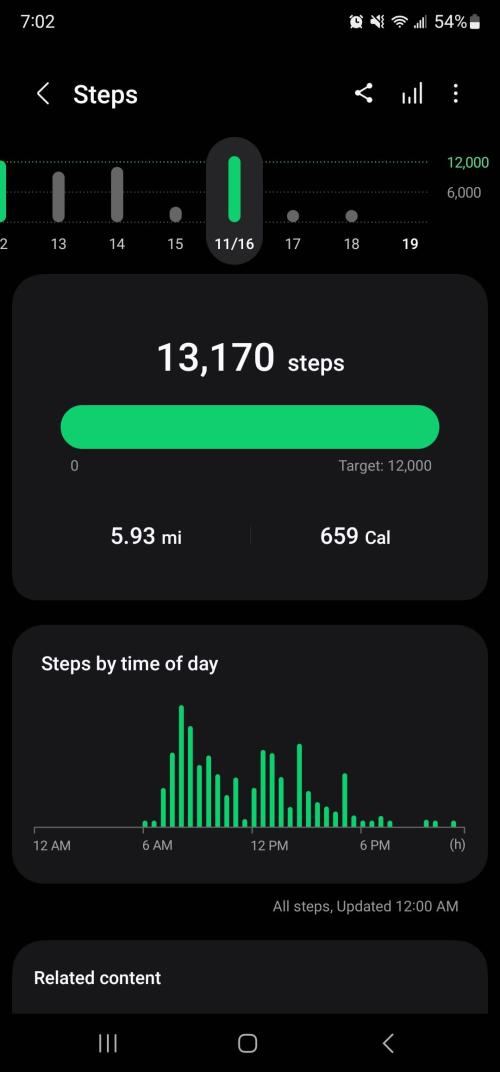Viewport: 500px width, 1072px height.
Task: Open the trends bar chart icon
Action: click(x=412, y=94)
